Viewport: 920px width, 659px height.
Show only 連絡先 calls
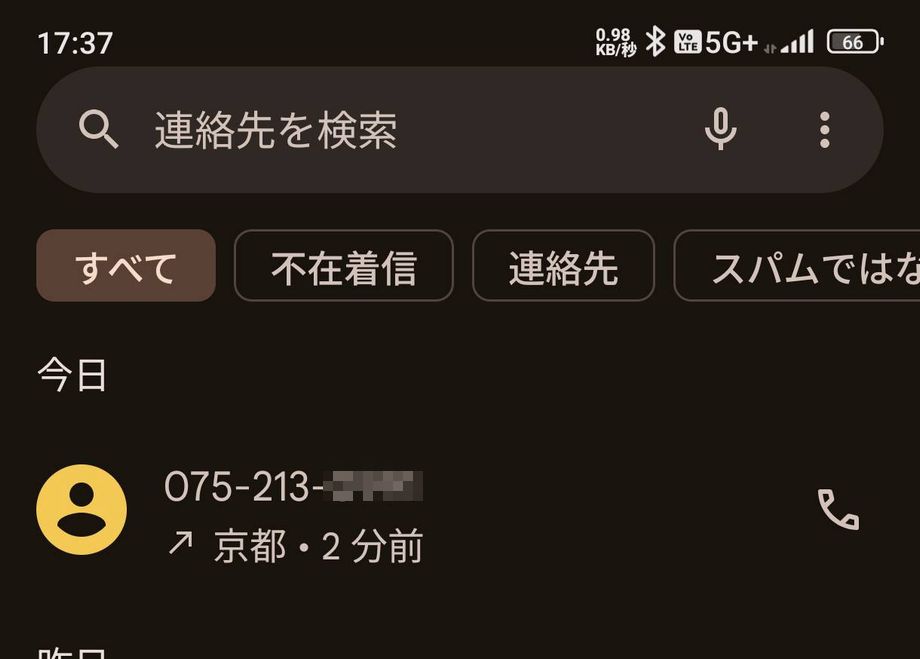pos(563,266)
